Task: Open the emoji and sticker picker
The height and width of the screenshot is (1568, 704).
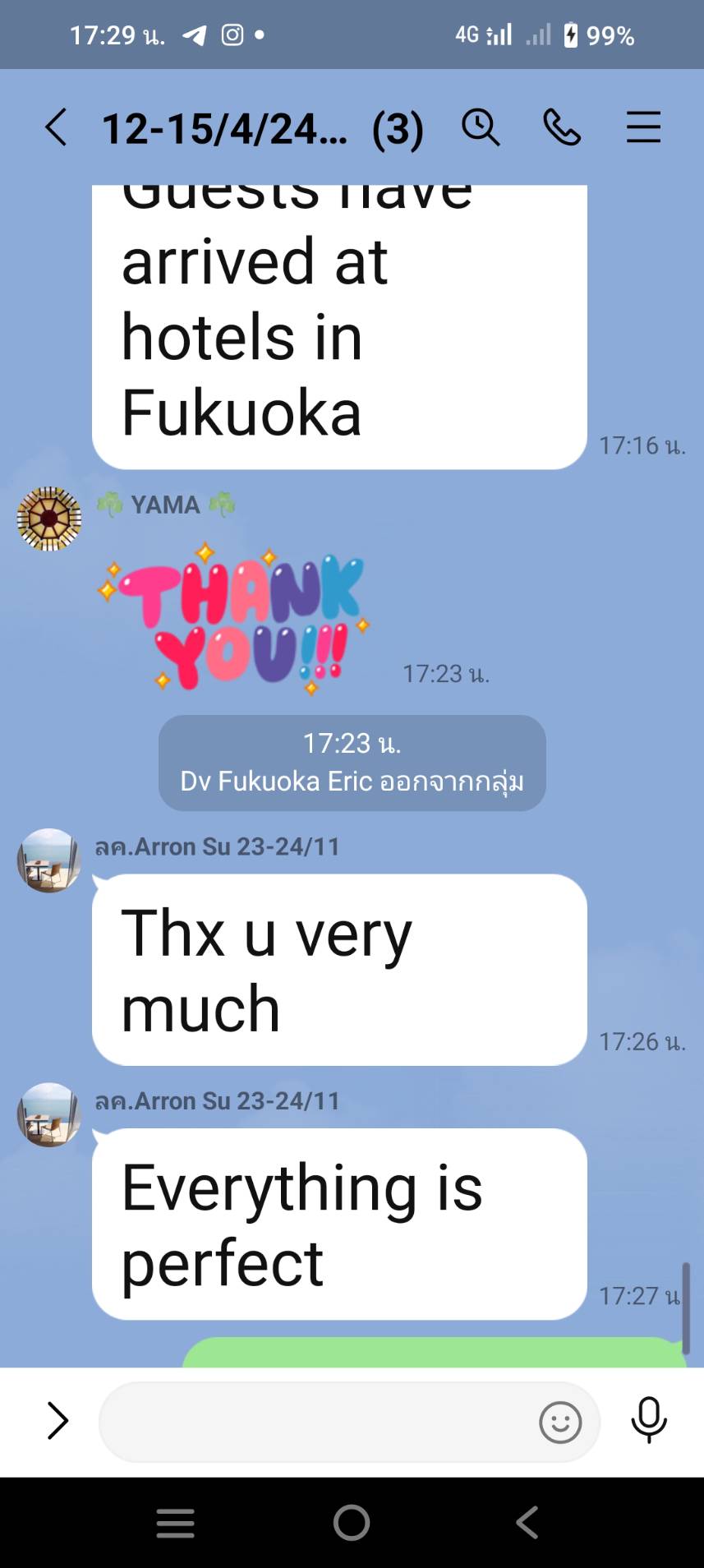Action: click(x=560, y=1422)
